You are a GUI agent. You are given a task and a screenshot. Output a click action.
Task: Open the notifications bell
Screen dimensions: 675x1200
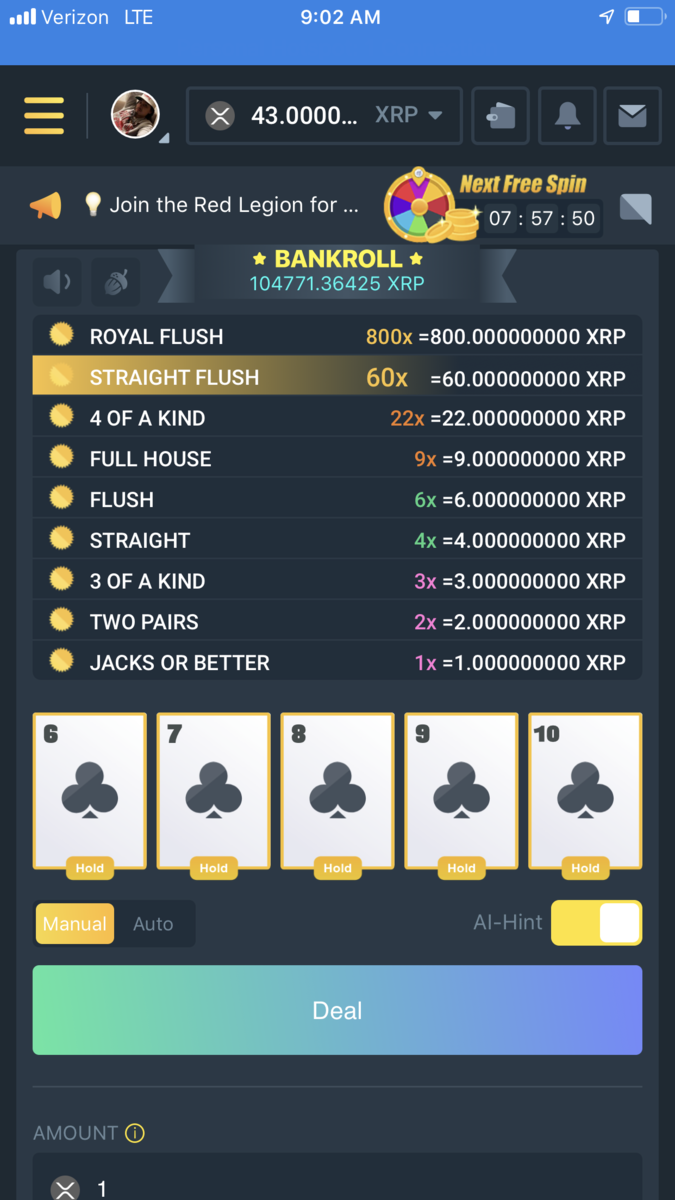[x=567, y=116]
